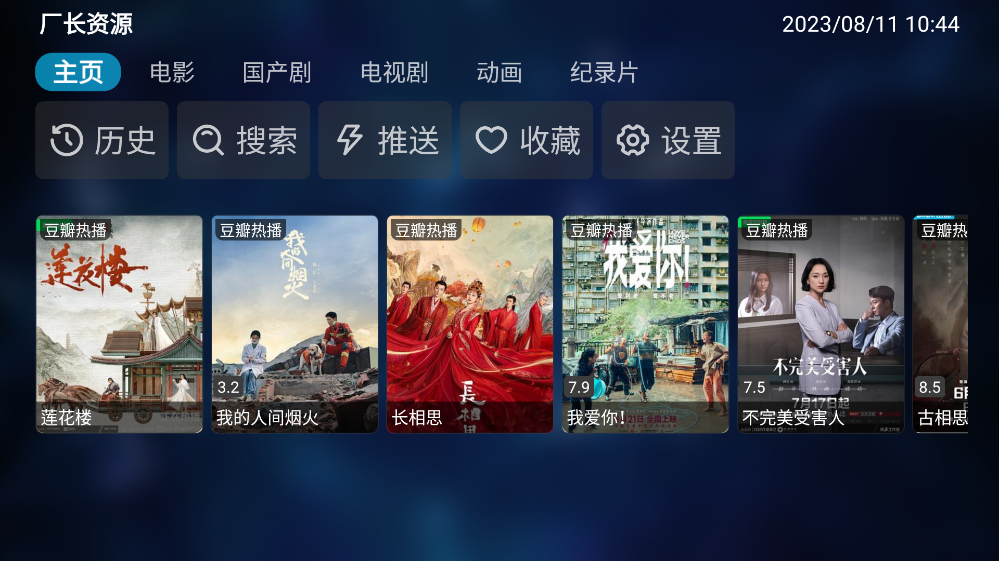Select the 电视剧 tab
This screenshot has width=999, height=561.
click(x=394, y=72)
